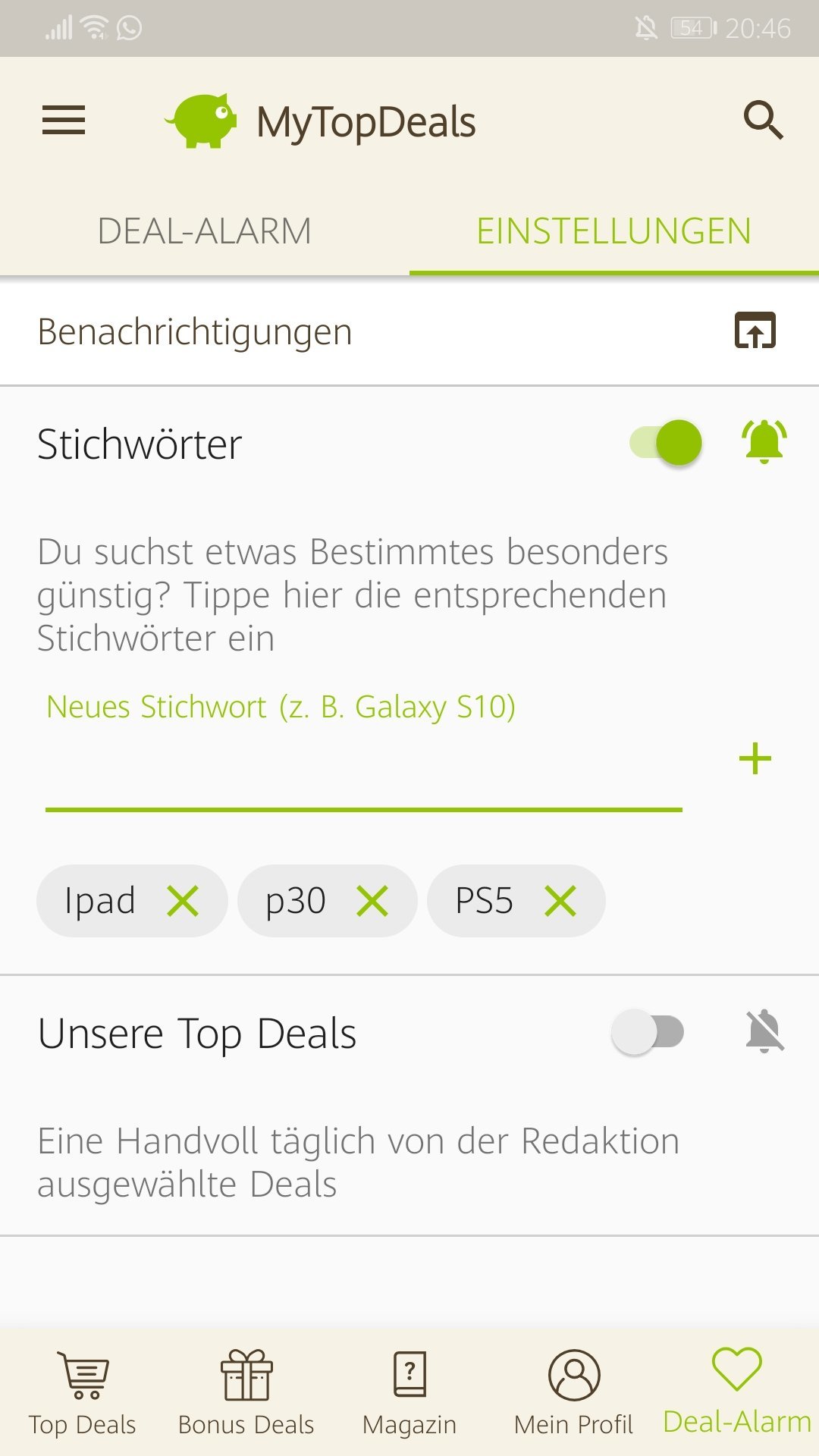Tap the green bell next to Stichwörter
The image size is (819, 1456).
(764, 441)
